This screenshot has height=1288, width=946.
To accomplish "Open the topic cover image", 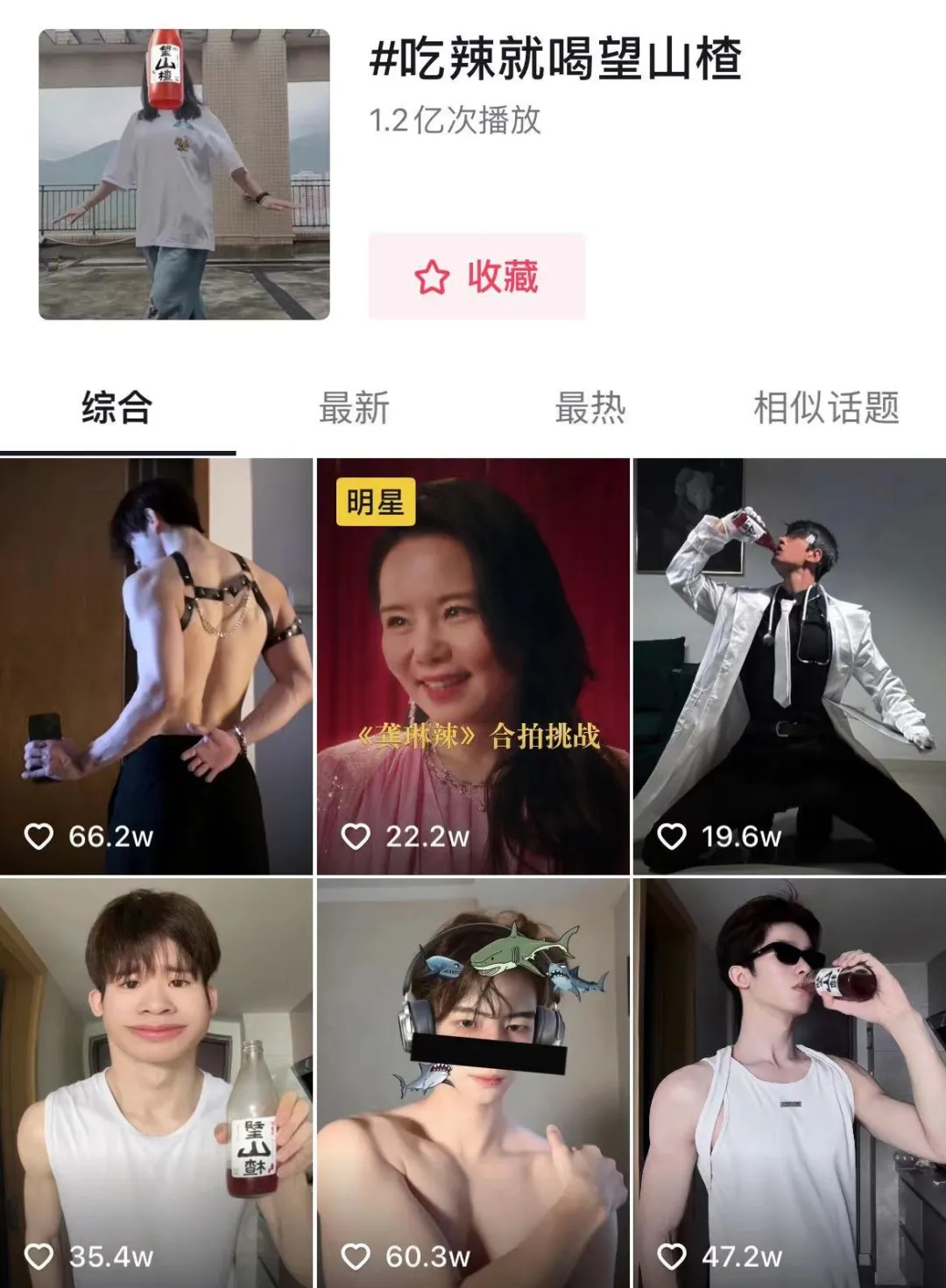I will 184,174.
